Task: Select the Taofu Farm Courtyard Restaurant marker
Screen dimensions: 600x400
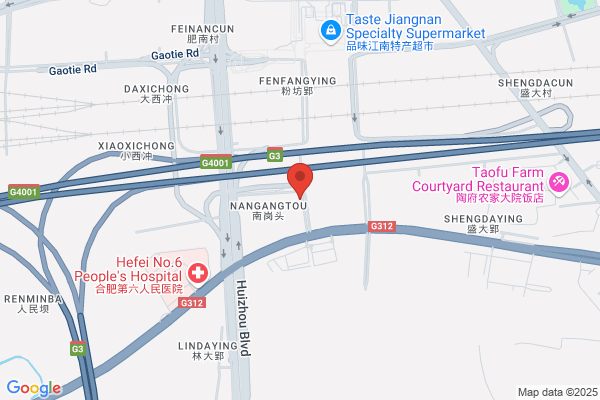Action: 559,183
